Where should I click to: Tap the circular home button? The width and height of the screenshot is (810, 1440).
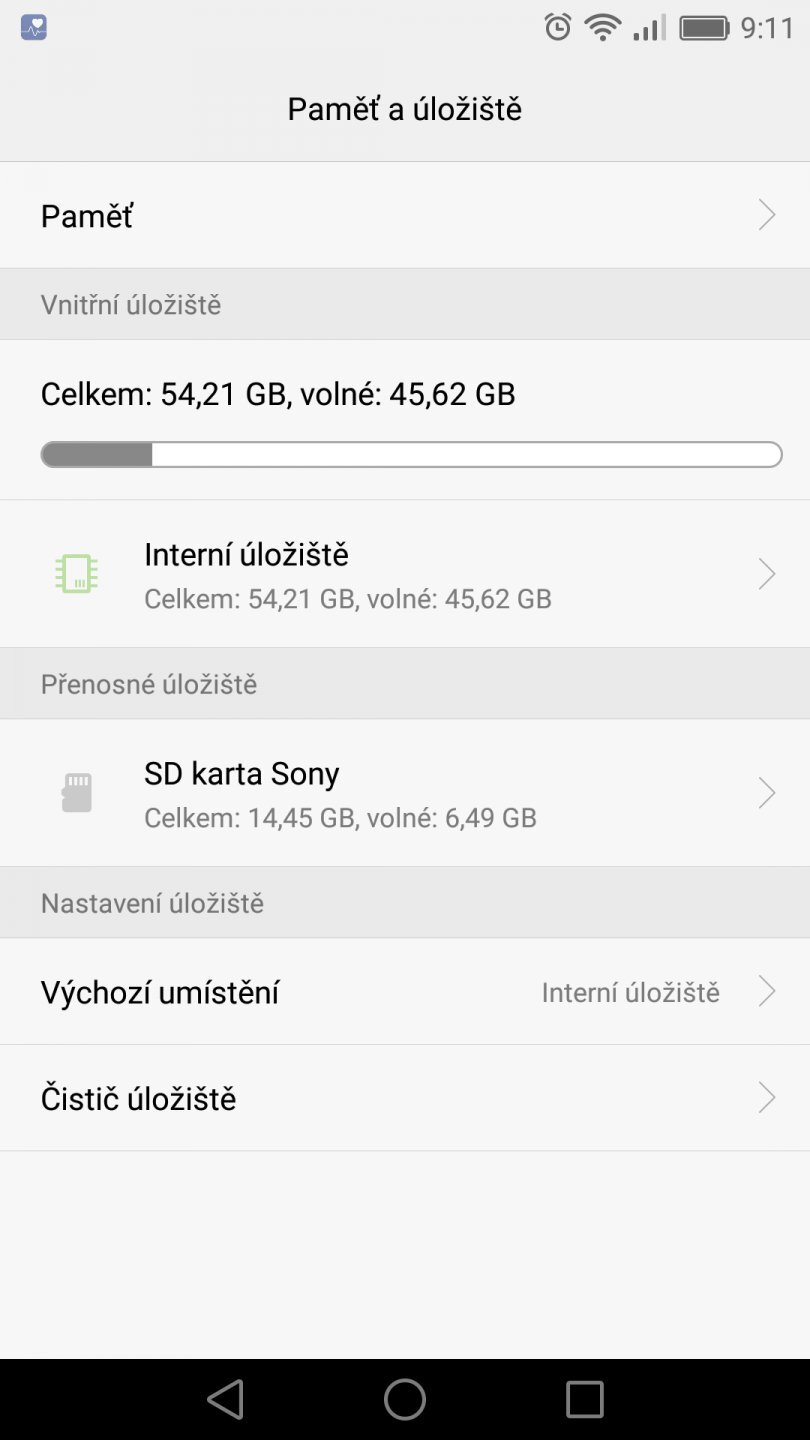tap(405, 1398)
